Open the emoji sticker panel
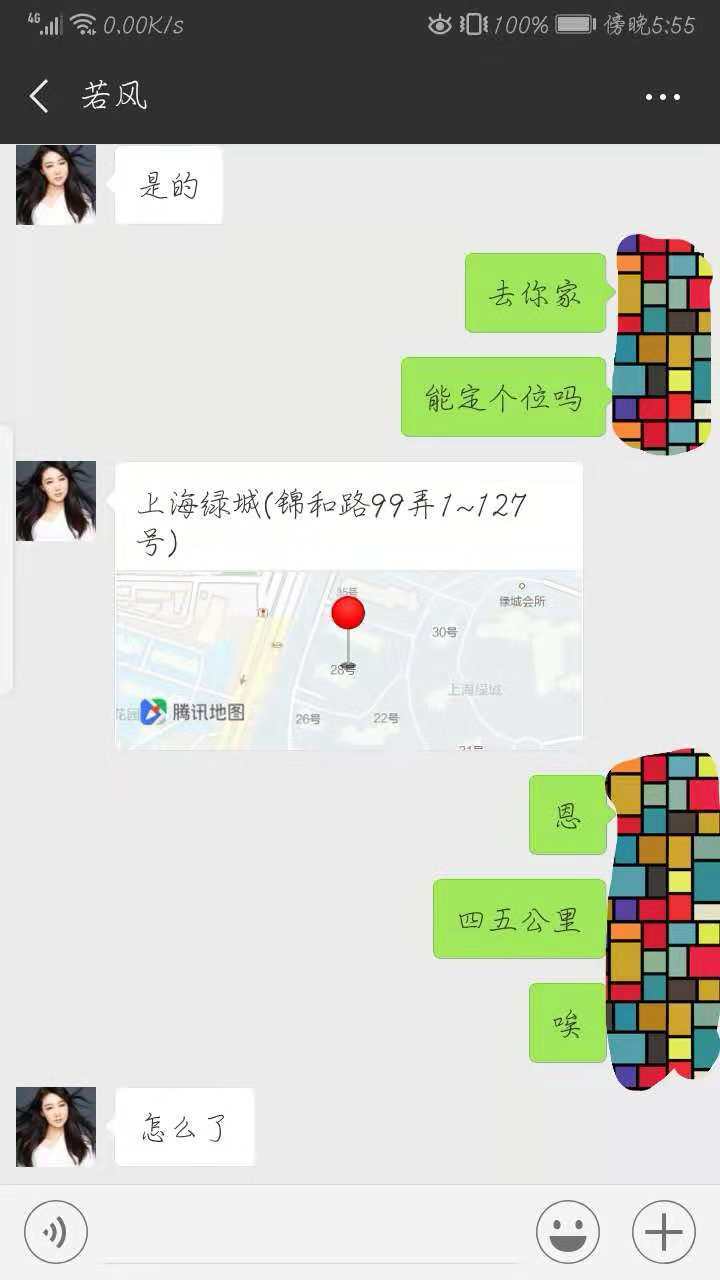 (568, 1232)
